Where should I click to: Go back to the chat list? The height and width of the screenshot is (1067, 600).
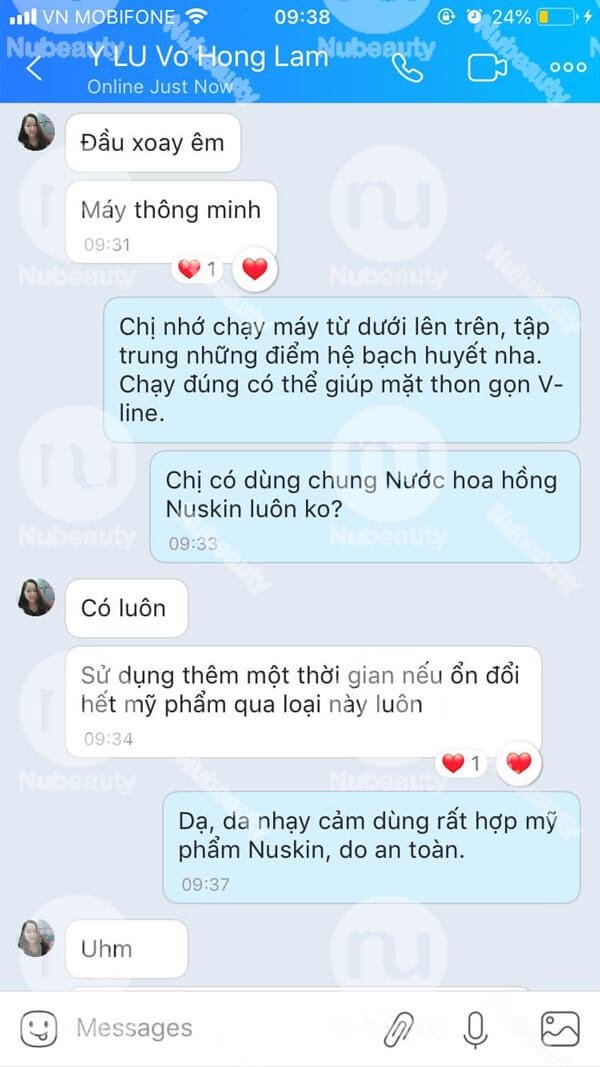coord(34,68)
